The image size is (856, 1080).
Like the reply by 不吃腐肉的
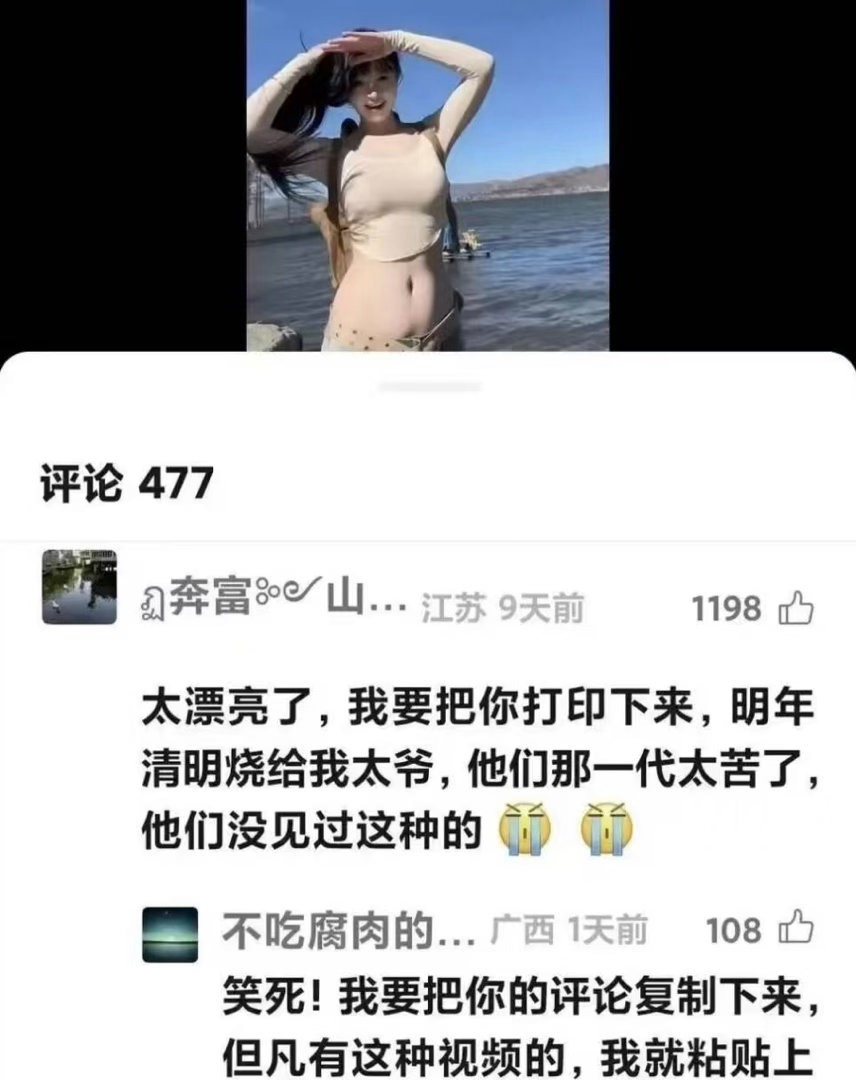796,931
